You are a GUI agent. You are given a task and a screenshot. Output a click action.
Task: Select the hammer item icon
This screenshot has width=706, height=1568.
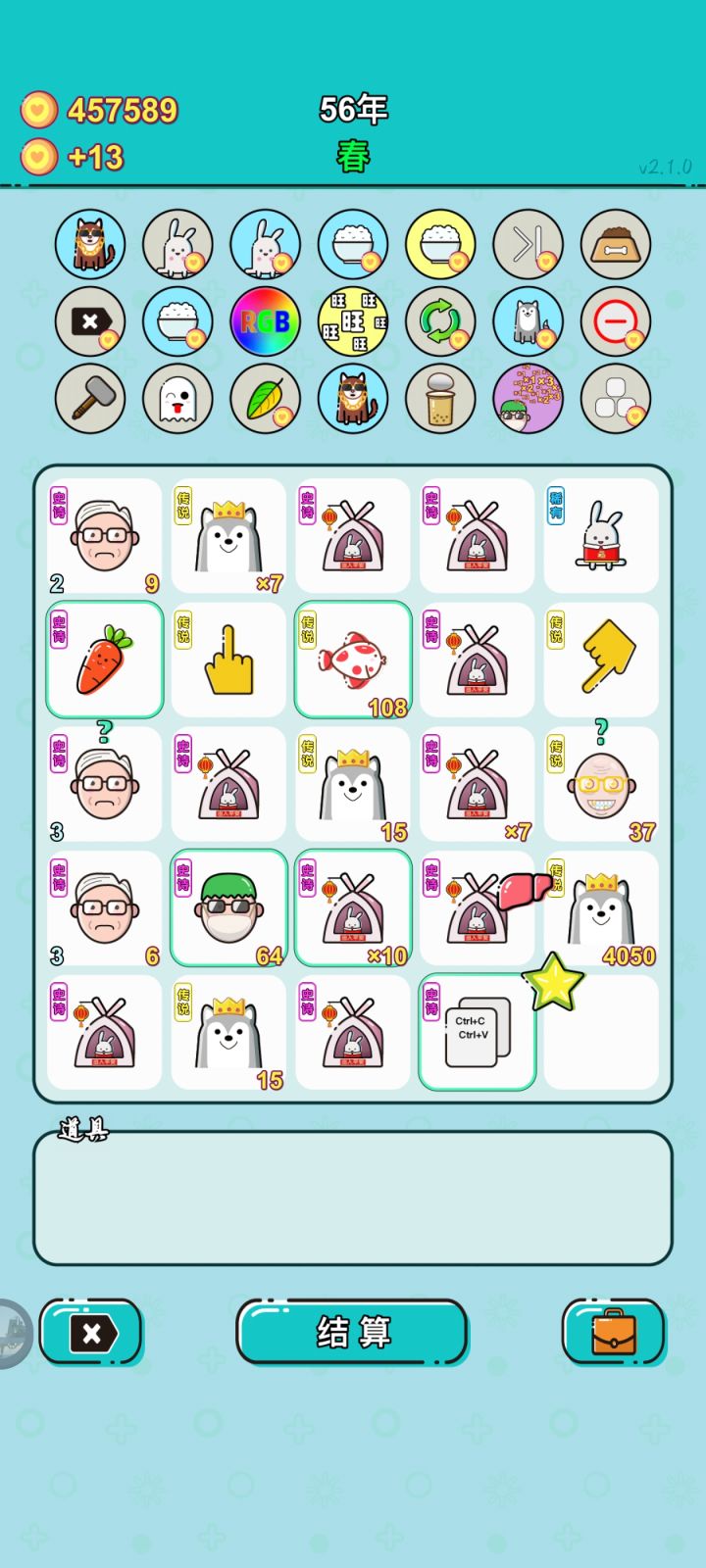[89, 399]
